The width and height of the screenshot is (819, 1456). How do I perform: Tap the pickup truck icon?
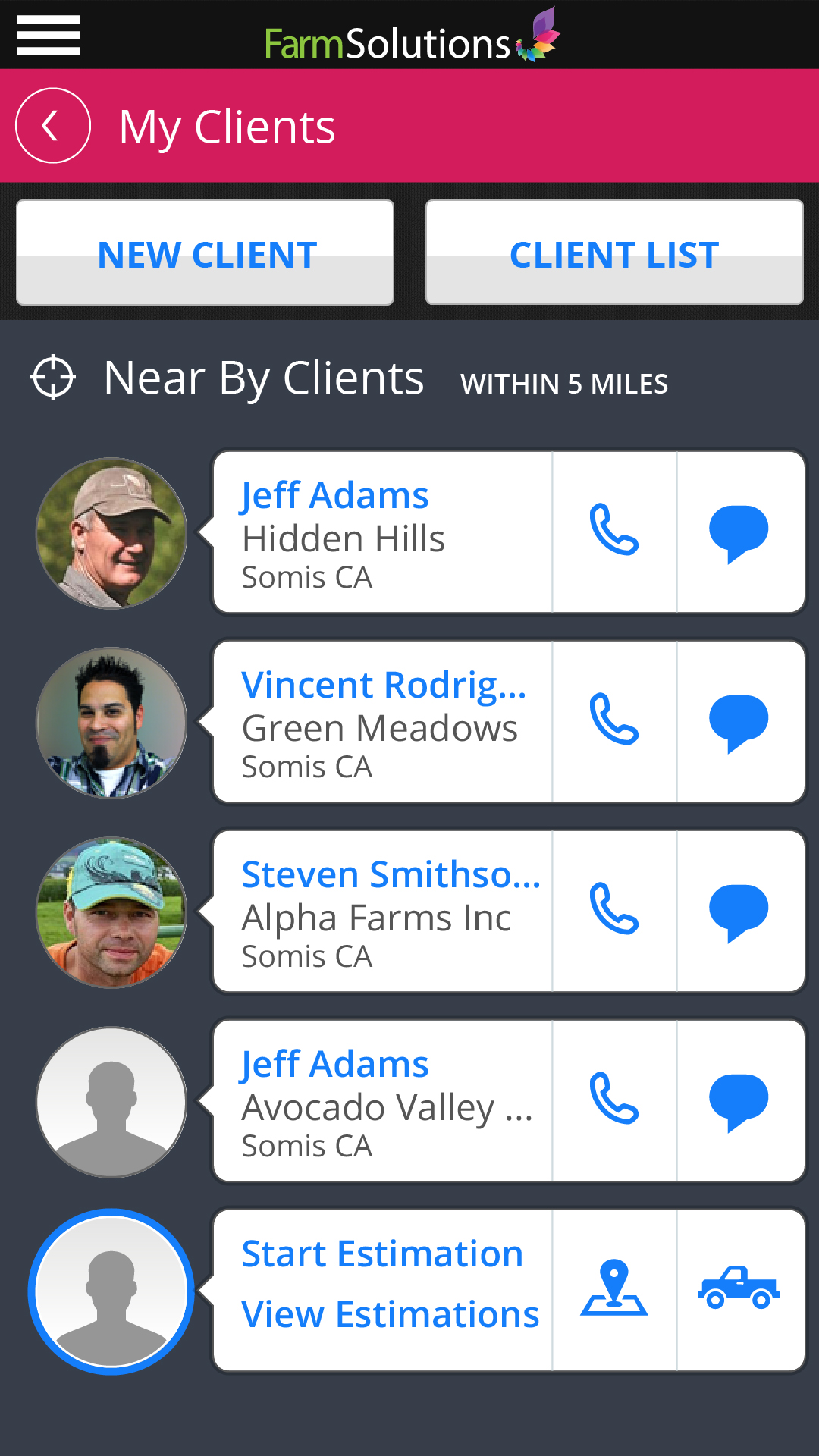[739, 1289]
